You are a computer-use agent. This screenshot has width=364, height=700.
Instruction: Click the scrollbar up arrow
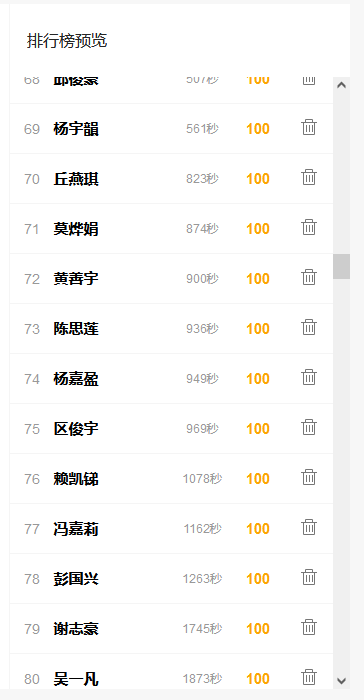[x=341, y=85]
